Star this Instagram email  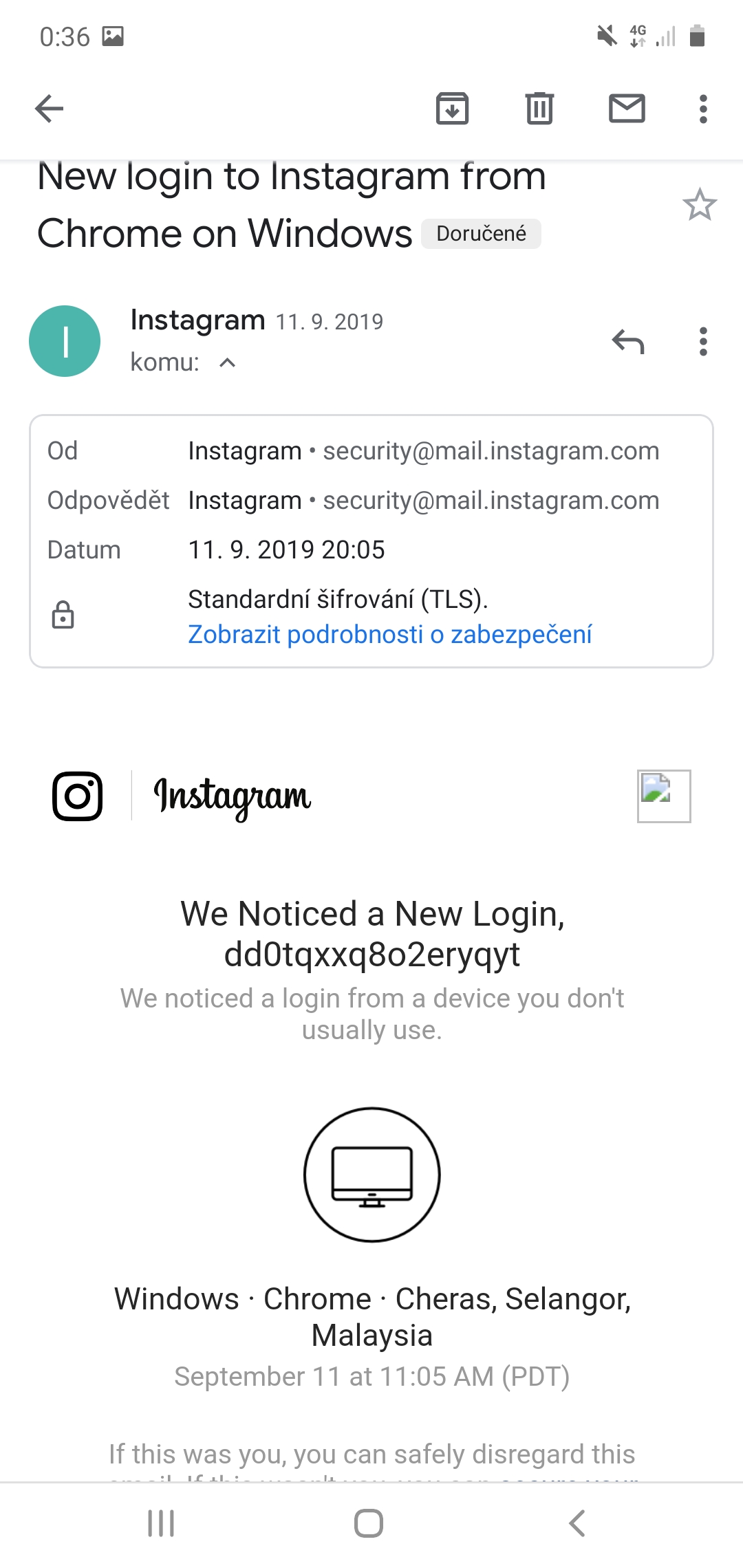(699, 205)
